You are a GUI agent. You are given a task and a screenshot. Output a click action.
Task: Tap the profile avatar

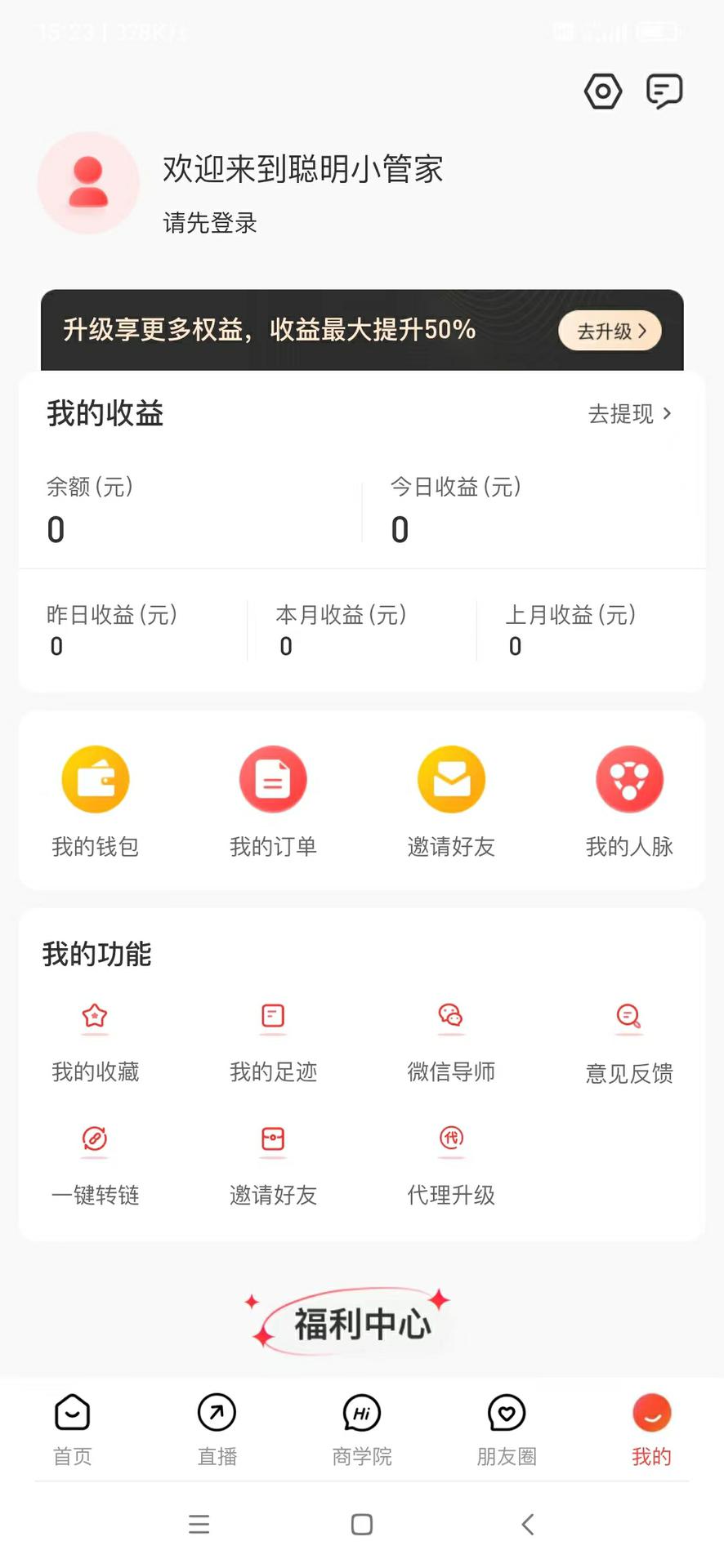click(88, 184)
